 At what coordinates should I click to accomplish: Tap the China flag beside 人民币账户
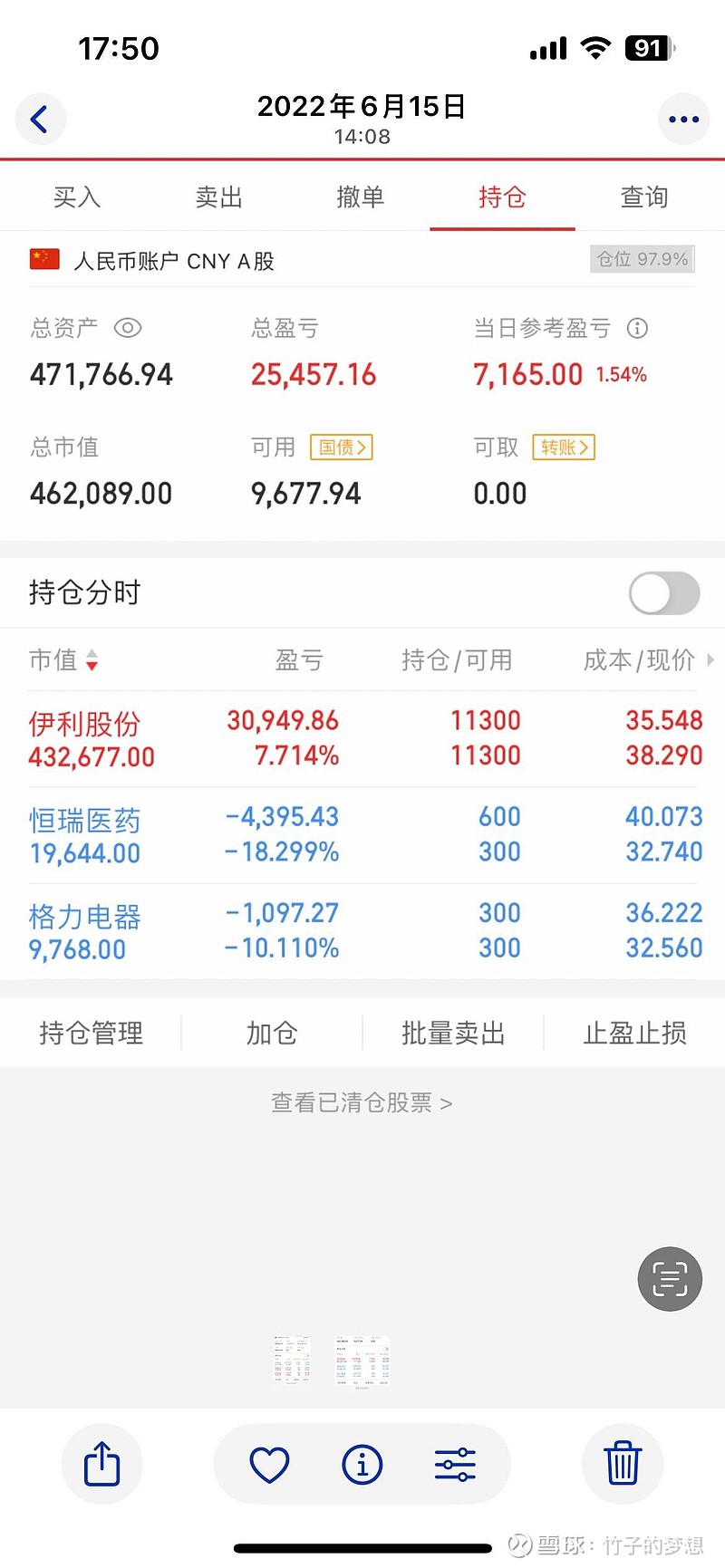tap(40, 259)
